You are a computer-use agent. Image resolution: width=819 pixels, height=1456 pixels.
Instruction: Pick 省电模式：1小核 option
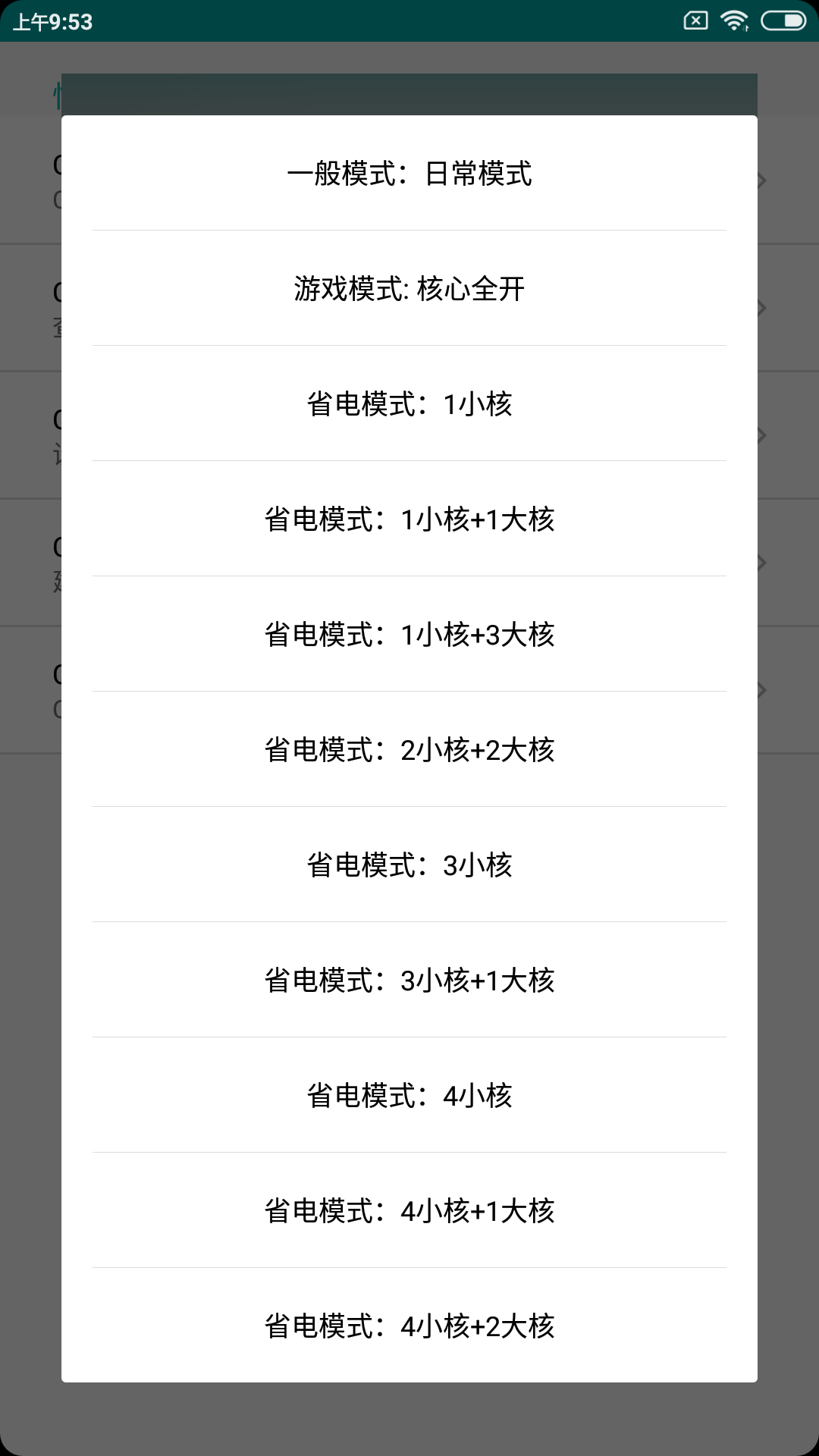[x=409, y=404]
